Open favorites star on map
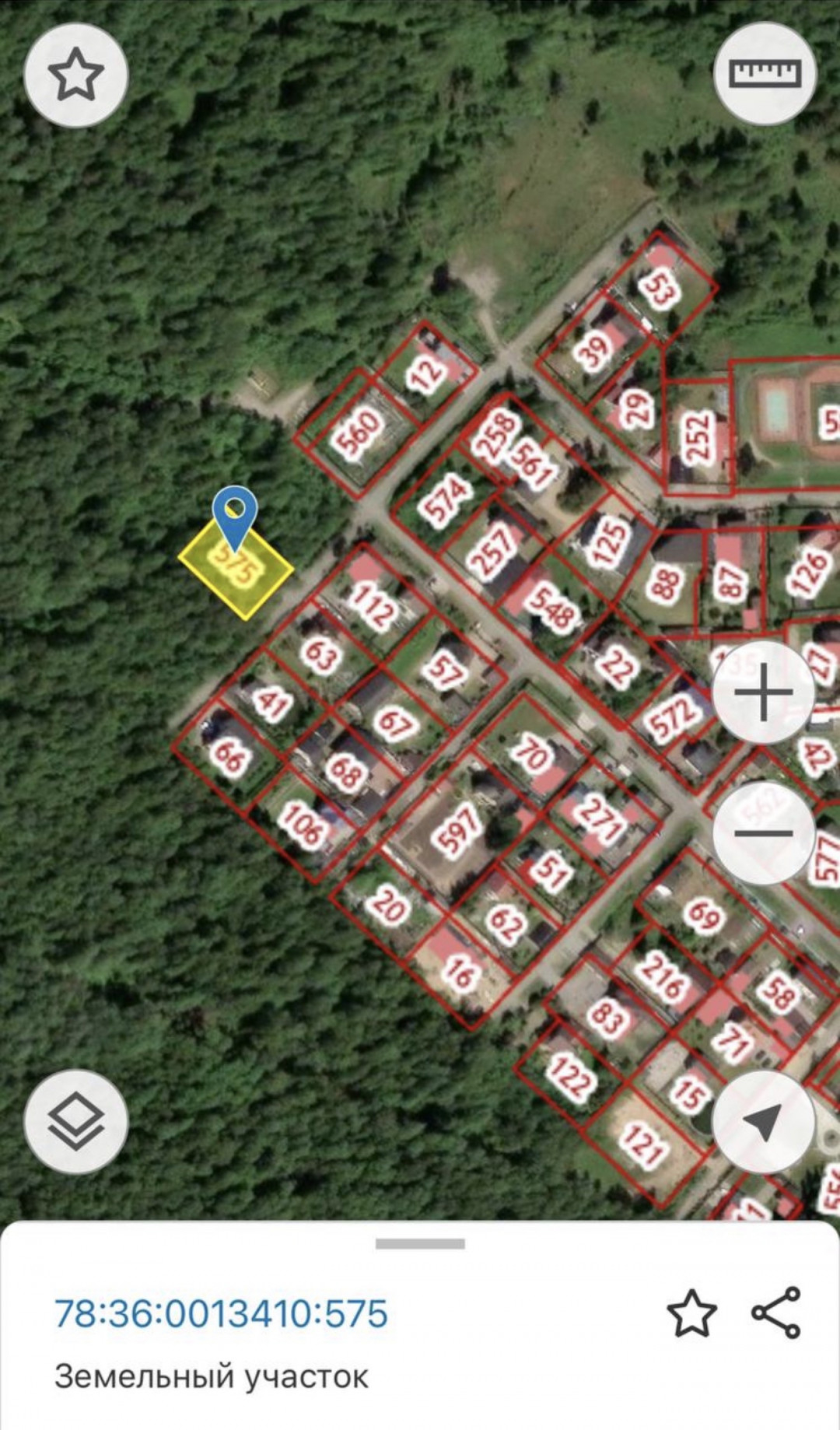The height and width of the screenshot is (1430, 840). [75, 75]
